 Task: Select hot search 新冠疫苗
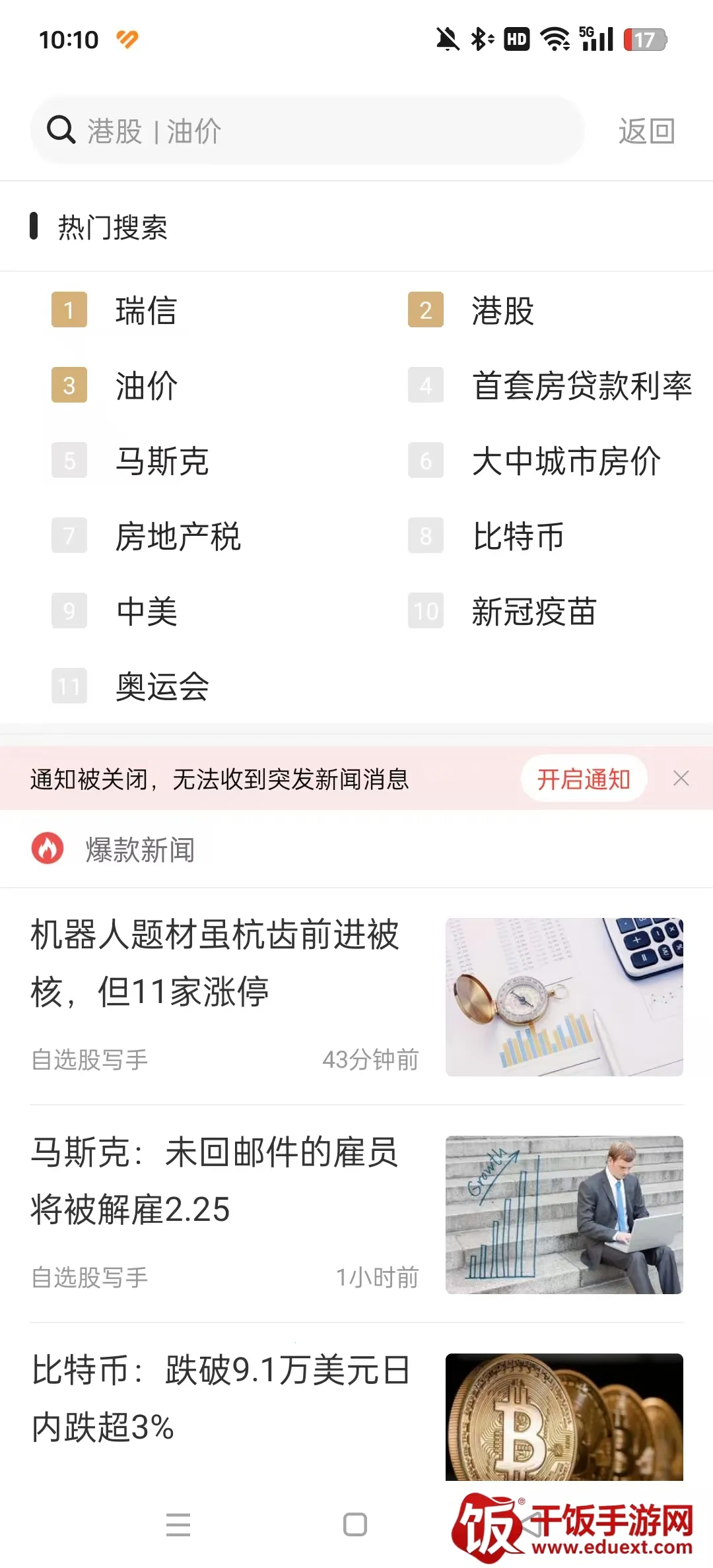point(534,611)
